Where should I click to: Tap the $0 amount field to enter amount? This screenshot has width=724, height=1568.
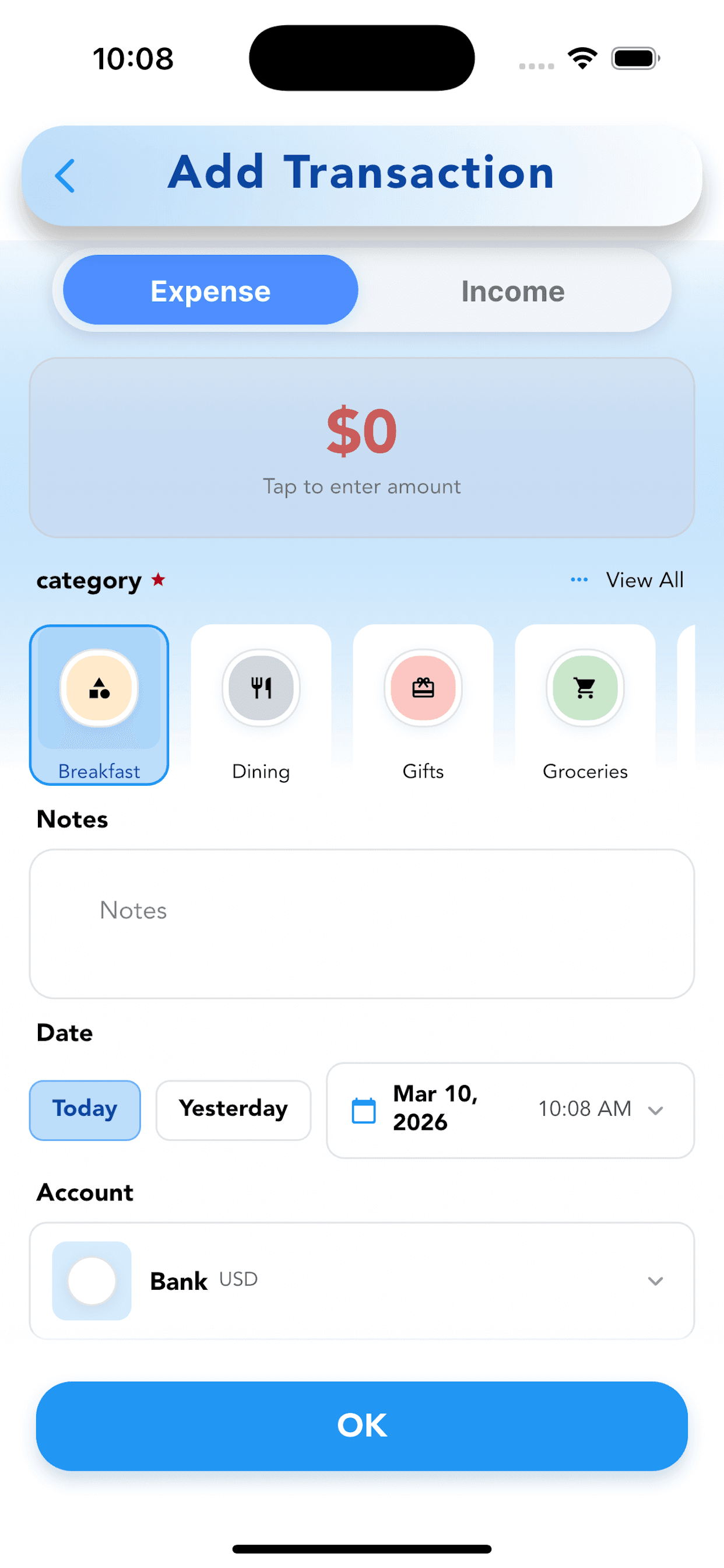(361, 449)
